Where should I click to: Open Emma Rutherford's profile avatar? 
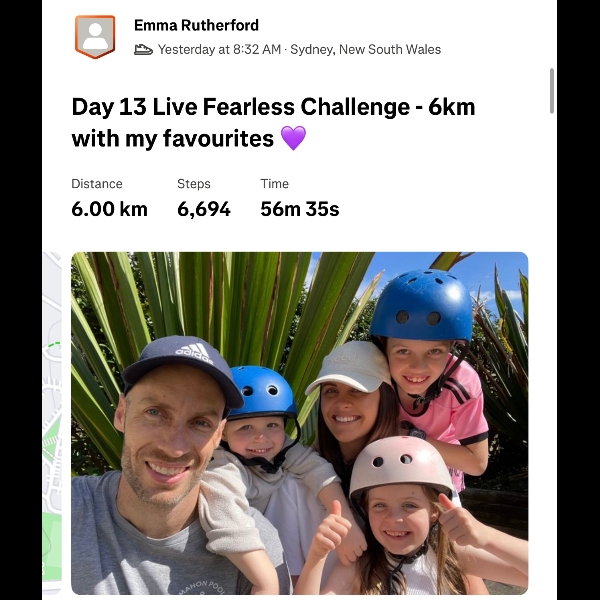[95, 37]
